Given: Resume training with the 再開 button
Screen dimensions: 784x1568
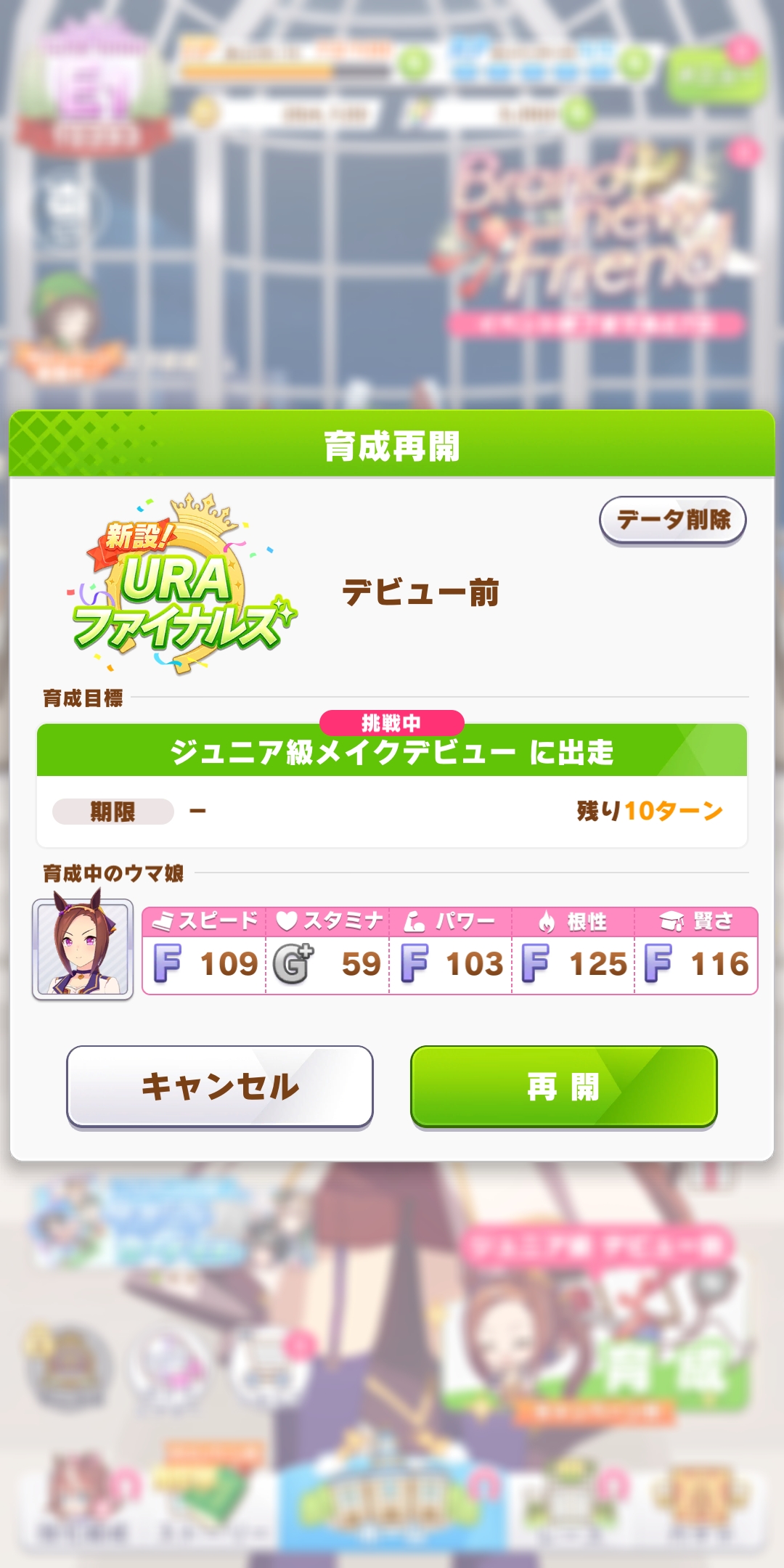Looking at the screenshot, I should click(563, 1087).
